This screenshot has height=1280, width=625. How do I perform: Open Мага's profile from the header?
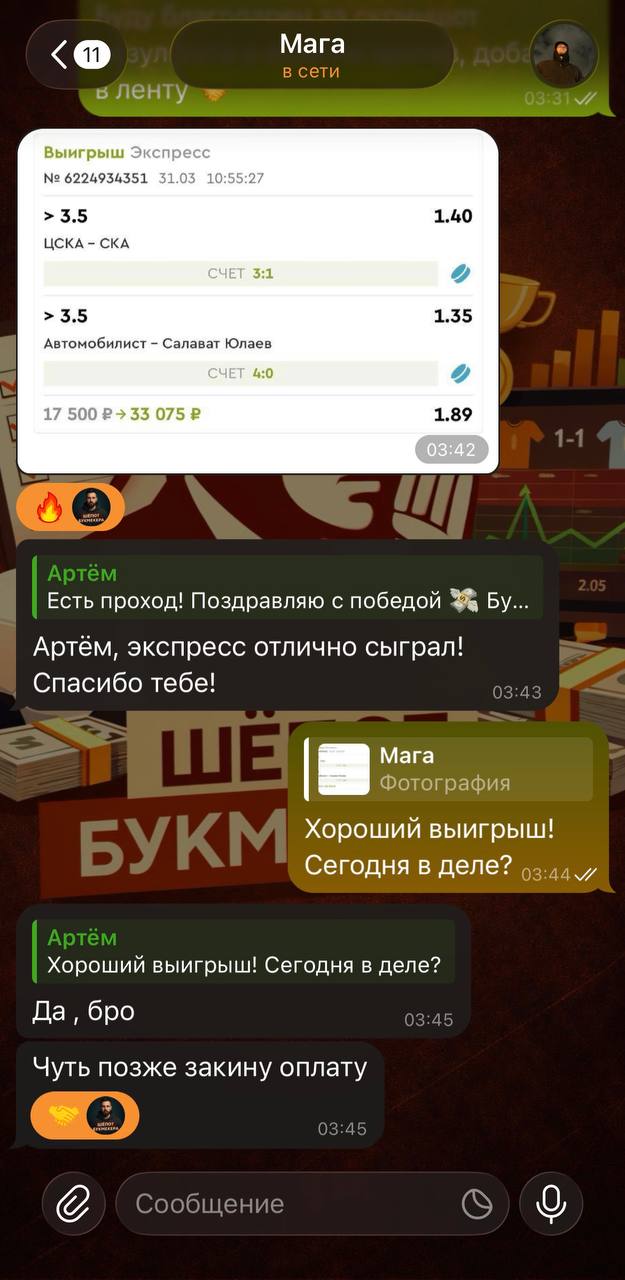tap(312, 55)
